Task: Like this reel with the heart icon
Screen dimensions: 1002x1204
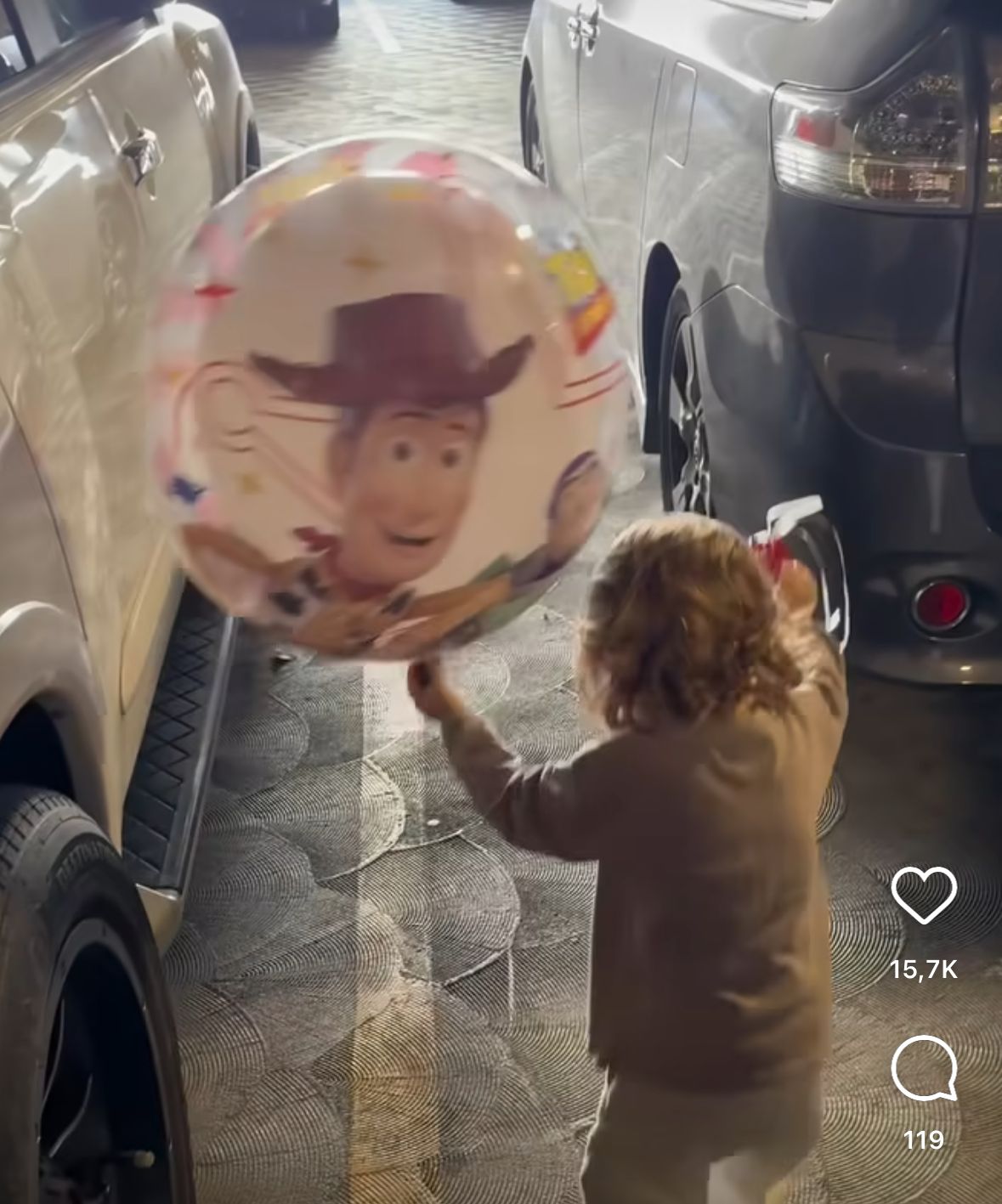Action: coord(924,895)
